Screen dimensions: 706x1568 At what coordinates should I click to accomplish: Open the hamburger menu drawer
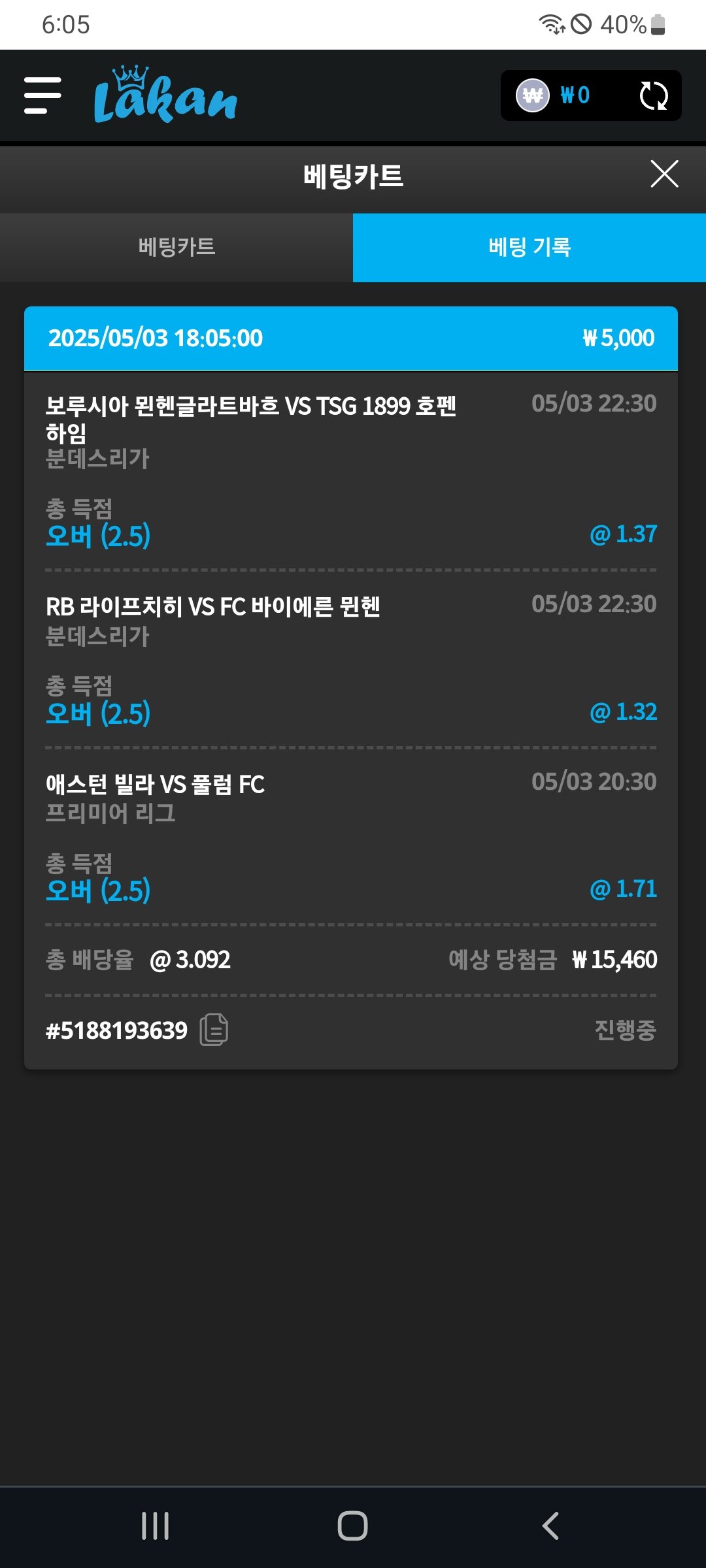[x=43, y=95]
